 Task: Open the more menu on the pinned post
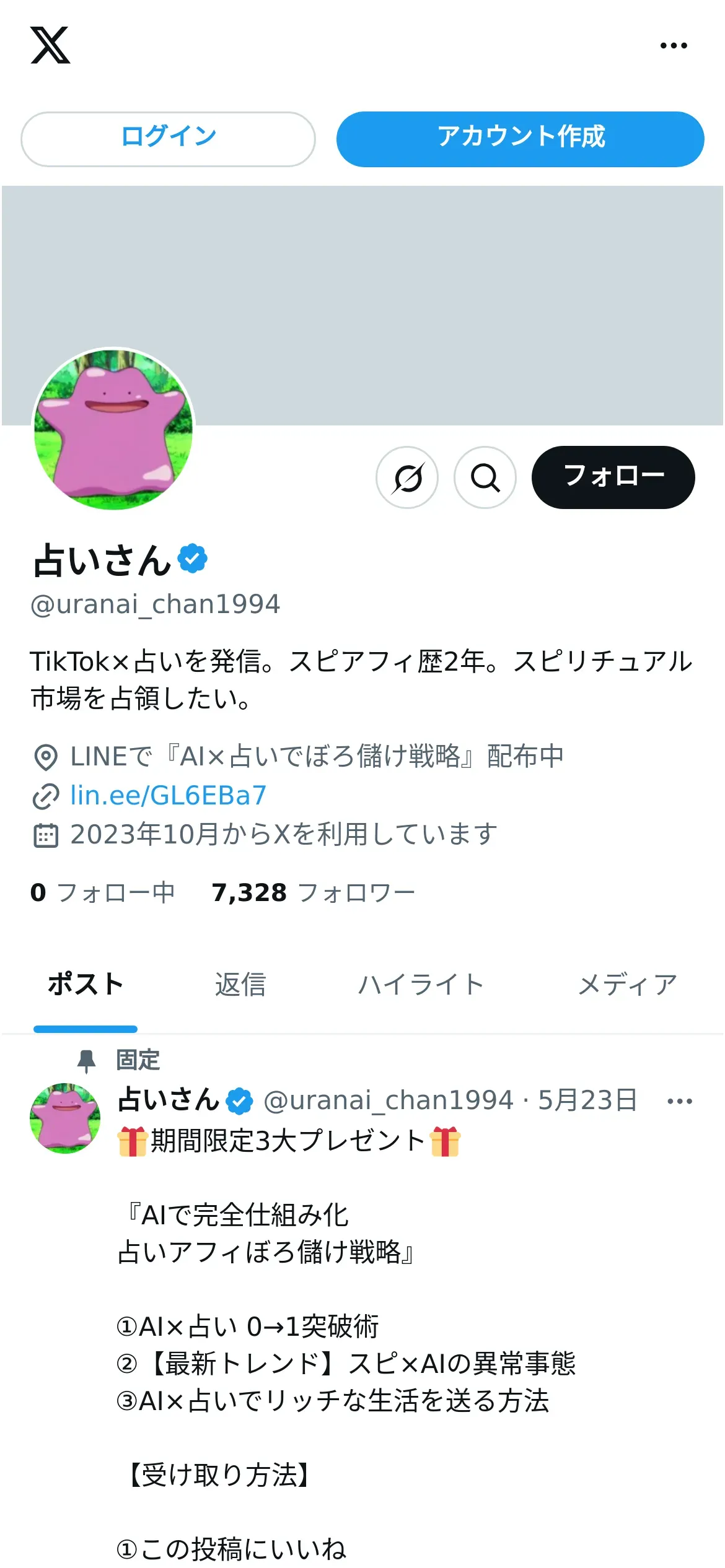pyautogui.click(x=680, y=1100)
